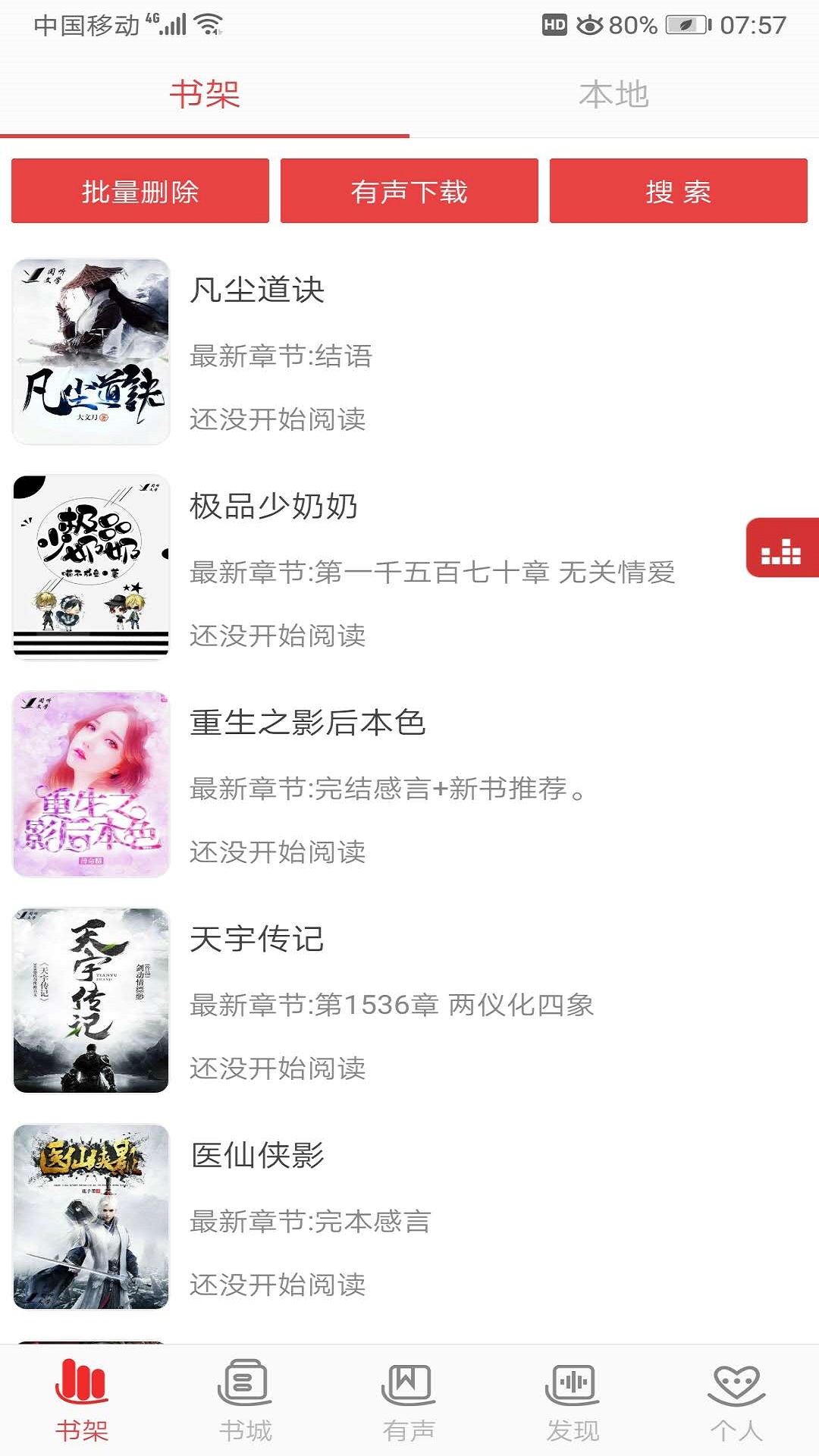Switch to the 有声 bottom tab
Screen dimensions: 819x1456
[409, 1400]
